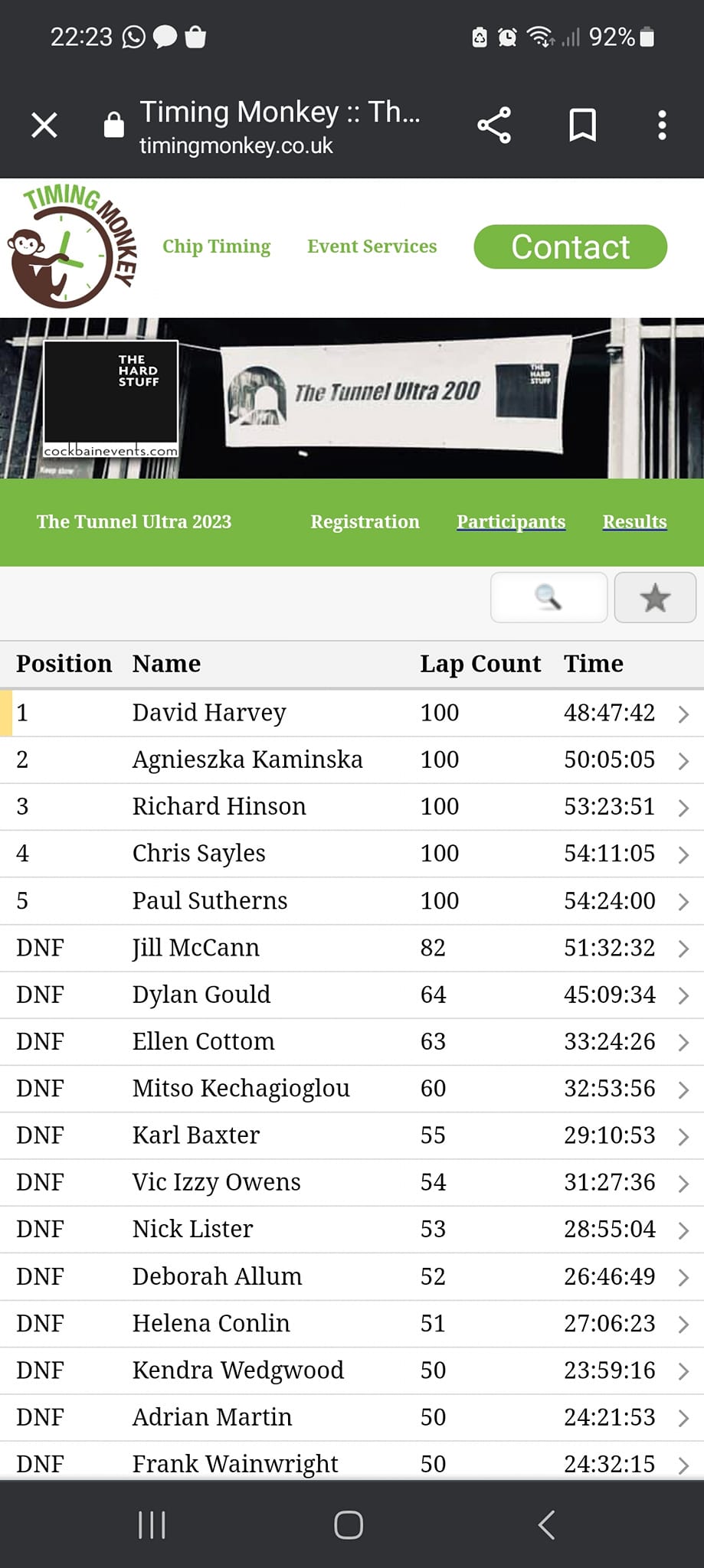Tap the star favourites button
This screenshot has height=1568, width=704.
[x=655, y=597]
